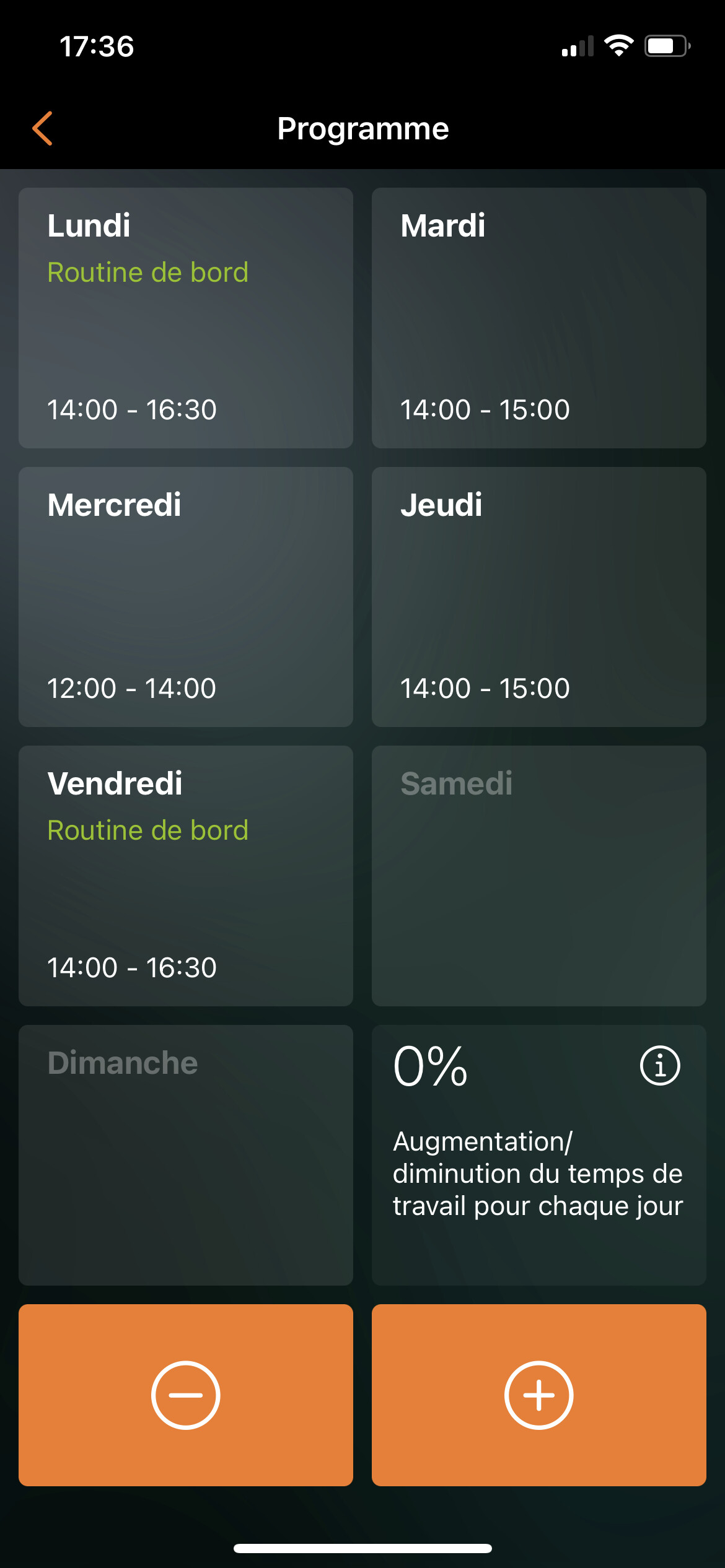Open the Jeudi schedule card

point(539,597)
